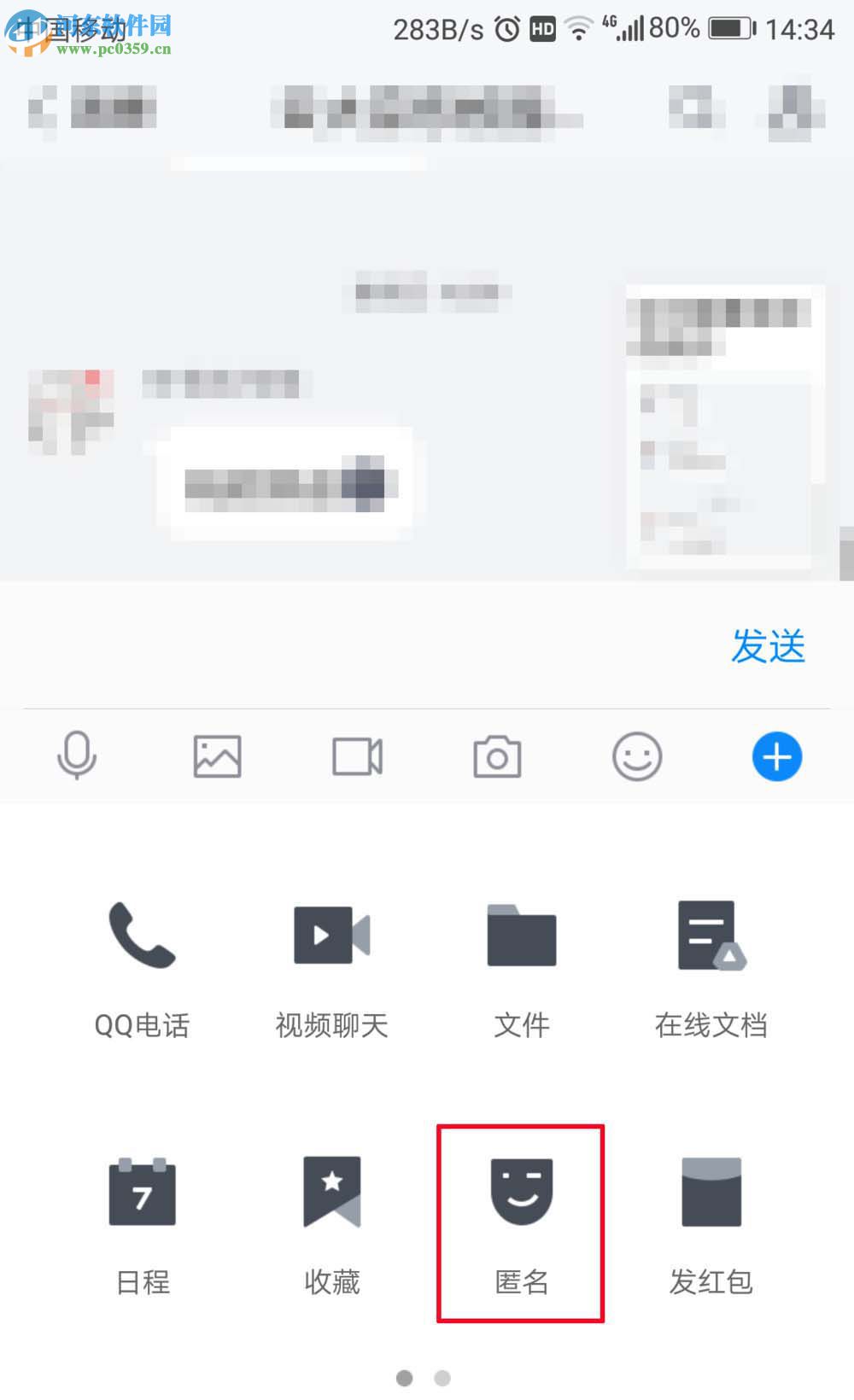Collapse the plus feature panel

(777, 756)
